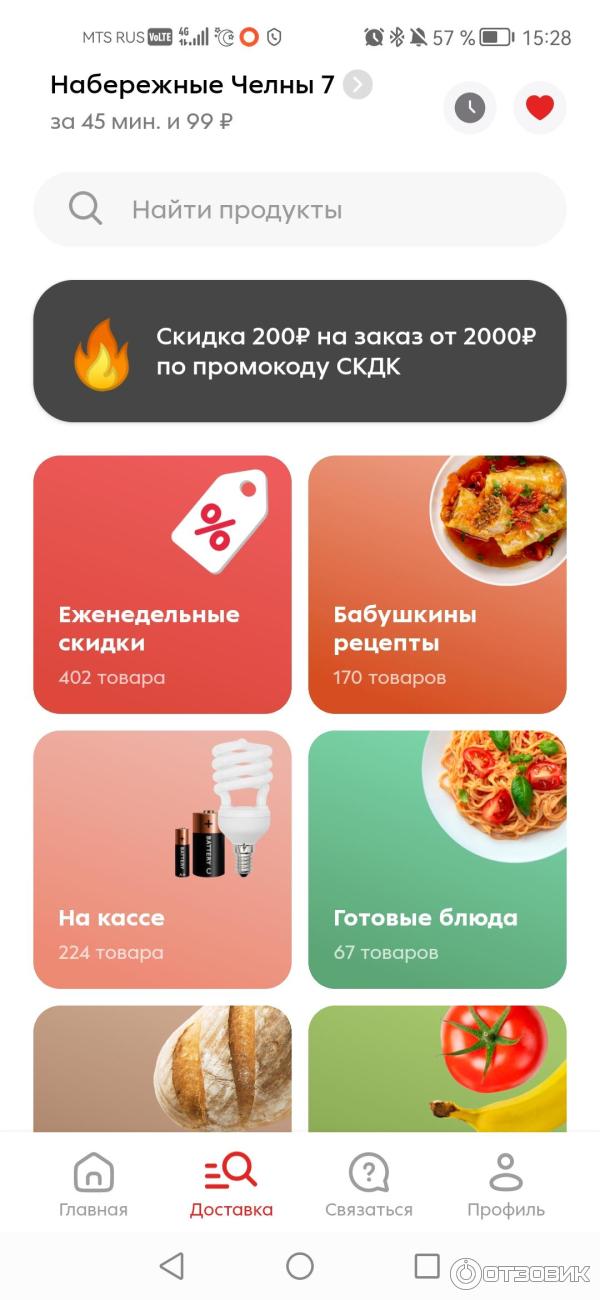
Task: Tap the Найти продукты search field
Action: click(x=300, y=210)
